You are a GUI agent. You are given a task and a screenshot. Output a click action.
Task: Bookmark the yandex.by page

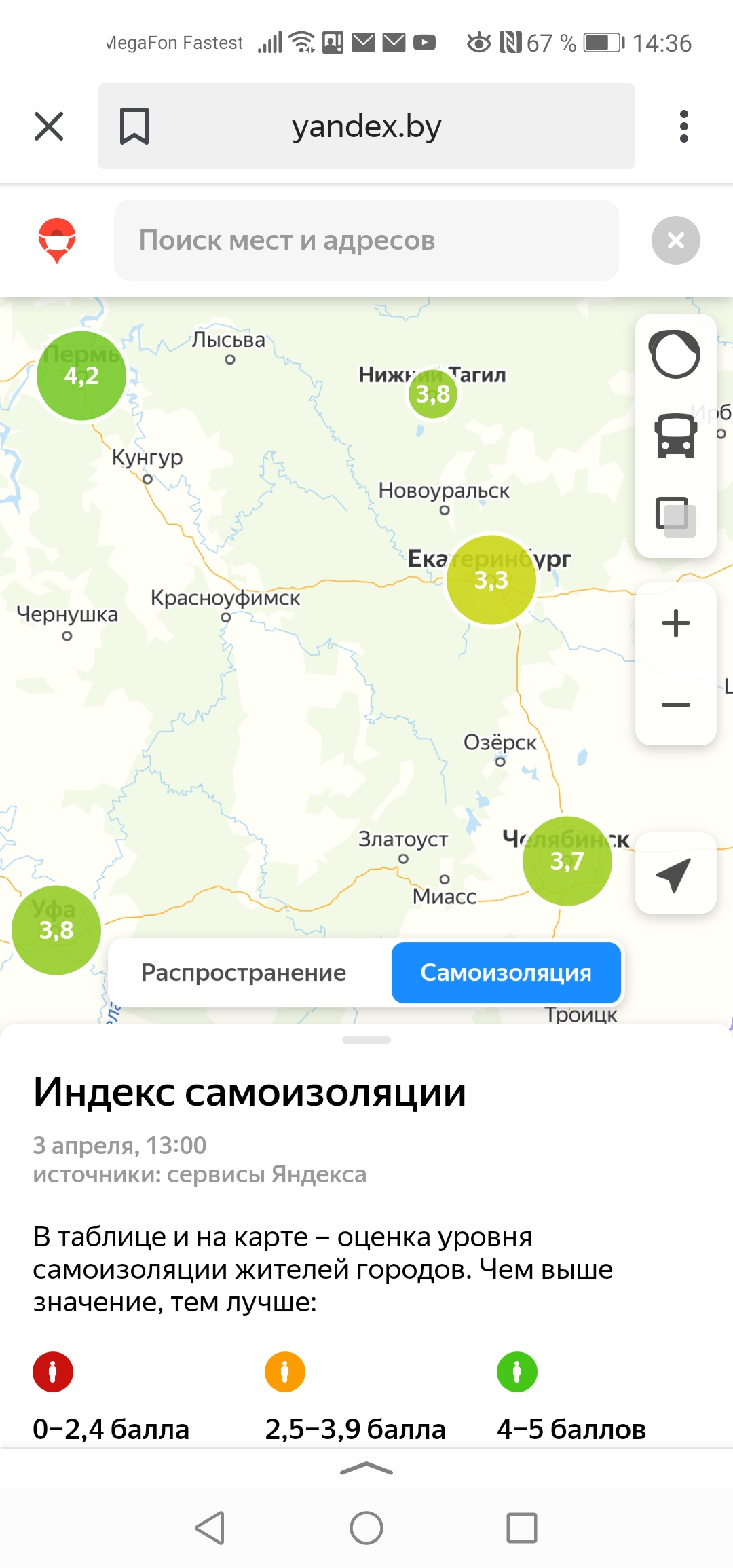click(x=134, y=126)
